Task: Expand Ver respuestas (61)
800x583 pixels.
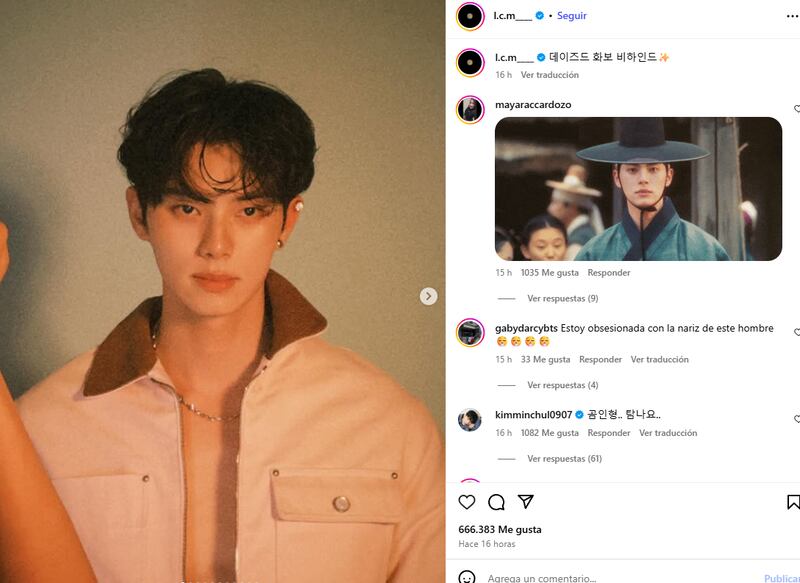Action: pyautogui.click(x=564, y=459)
